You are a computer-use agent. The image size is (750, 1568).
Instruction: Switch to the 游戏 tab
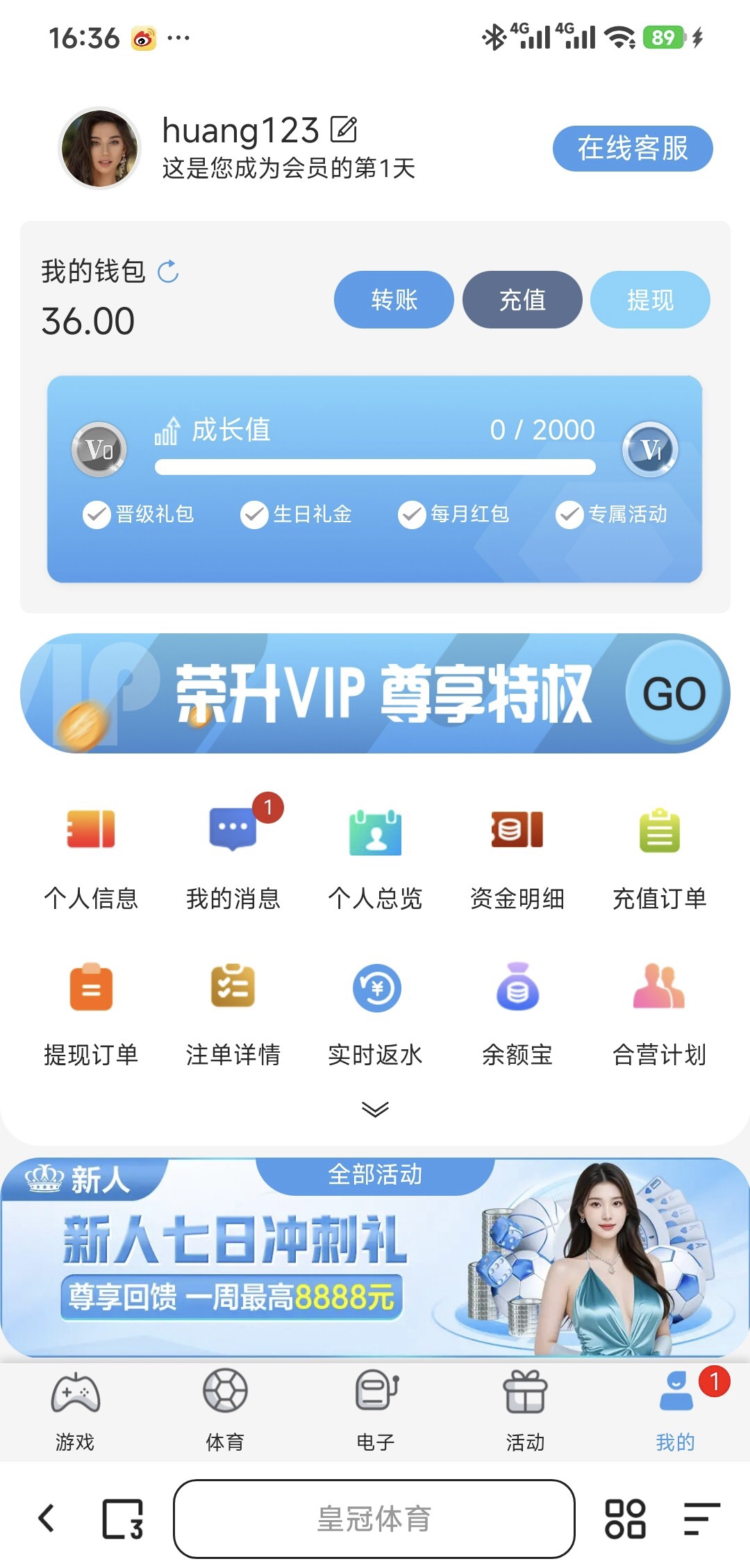[75, 1411]
